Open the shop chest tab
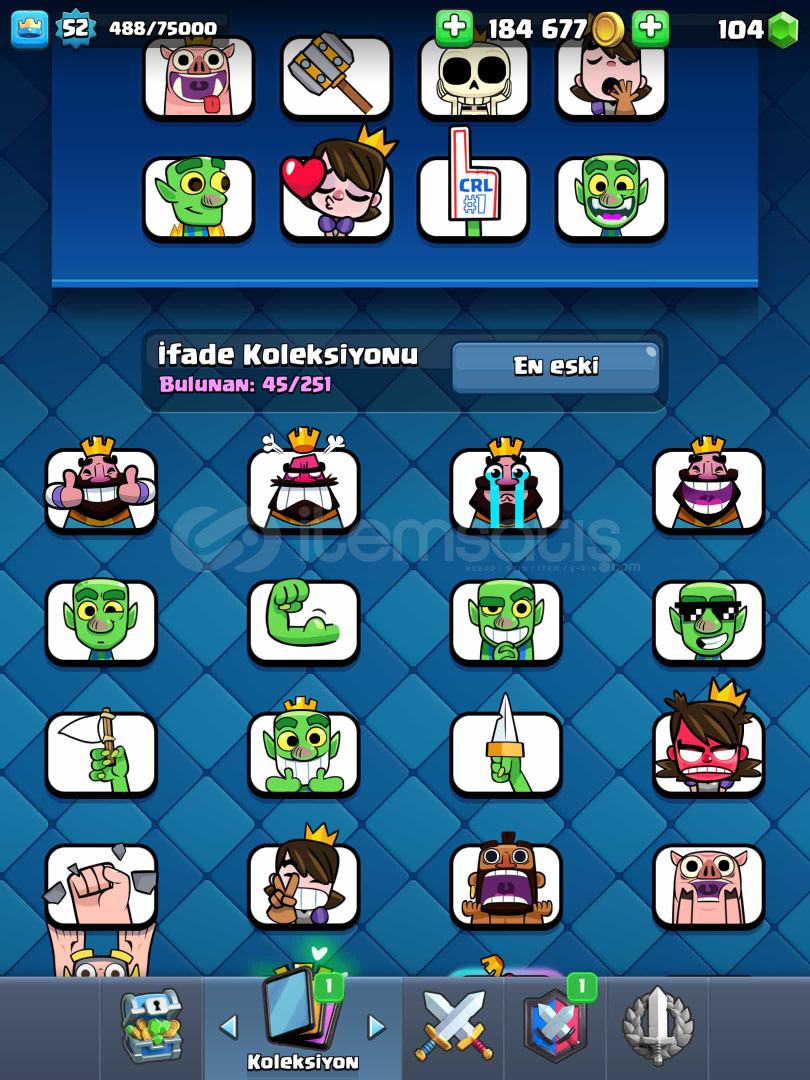Viewport: 810px width, 1080px height. [x=152, y=1026]
